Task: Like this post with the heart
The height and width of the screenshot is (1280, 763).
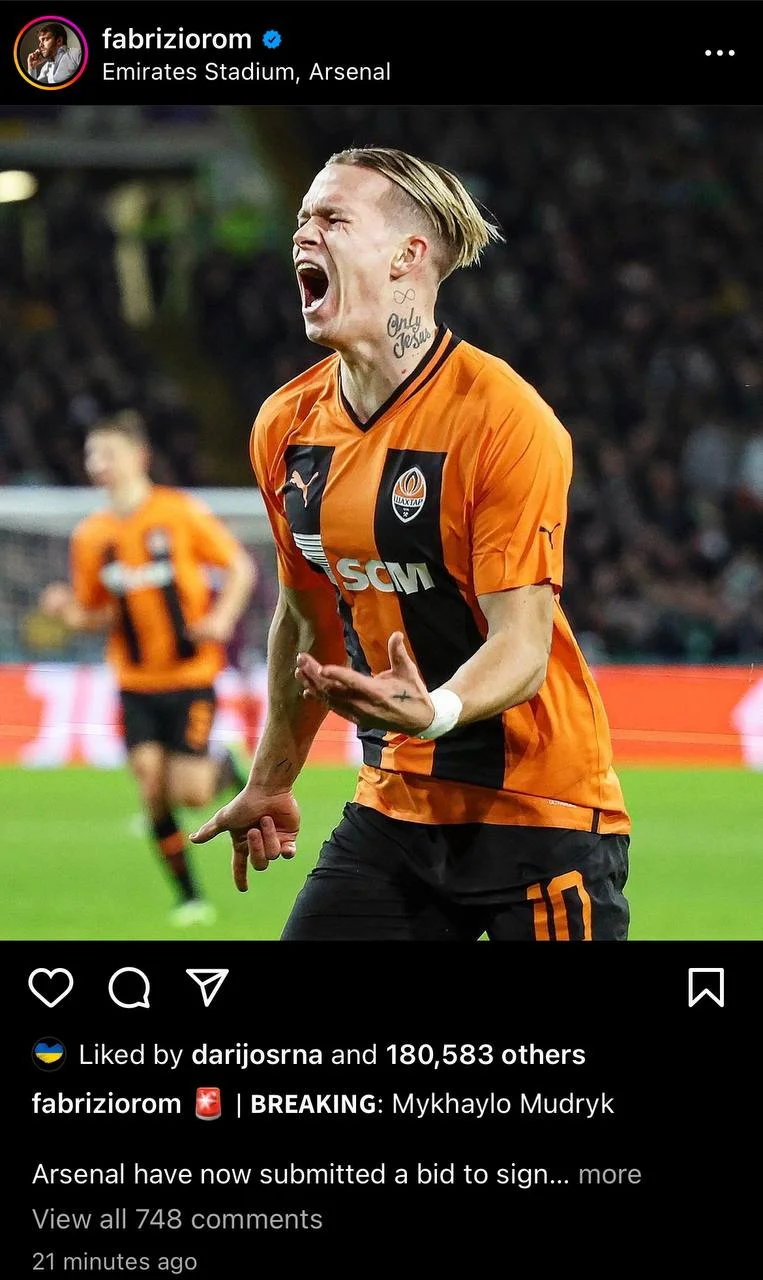Action: pyautogui.click(x=50, y=987)
